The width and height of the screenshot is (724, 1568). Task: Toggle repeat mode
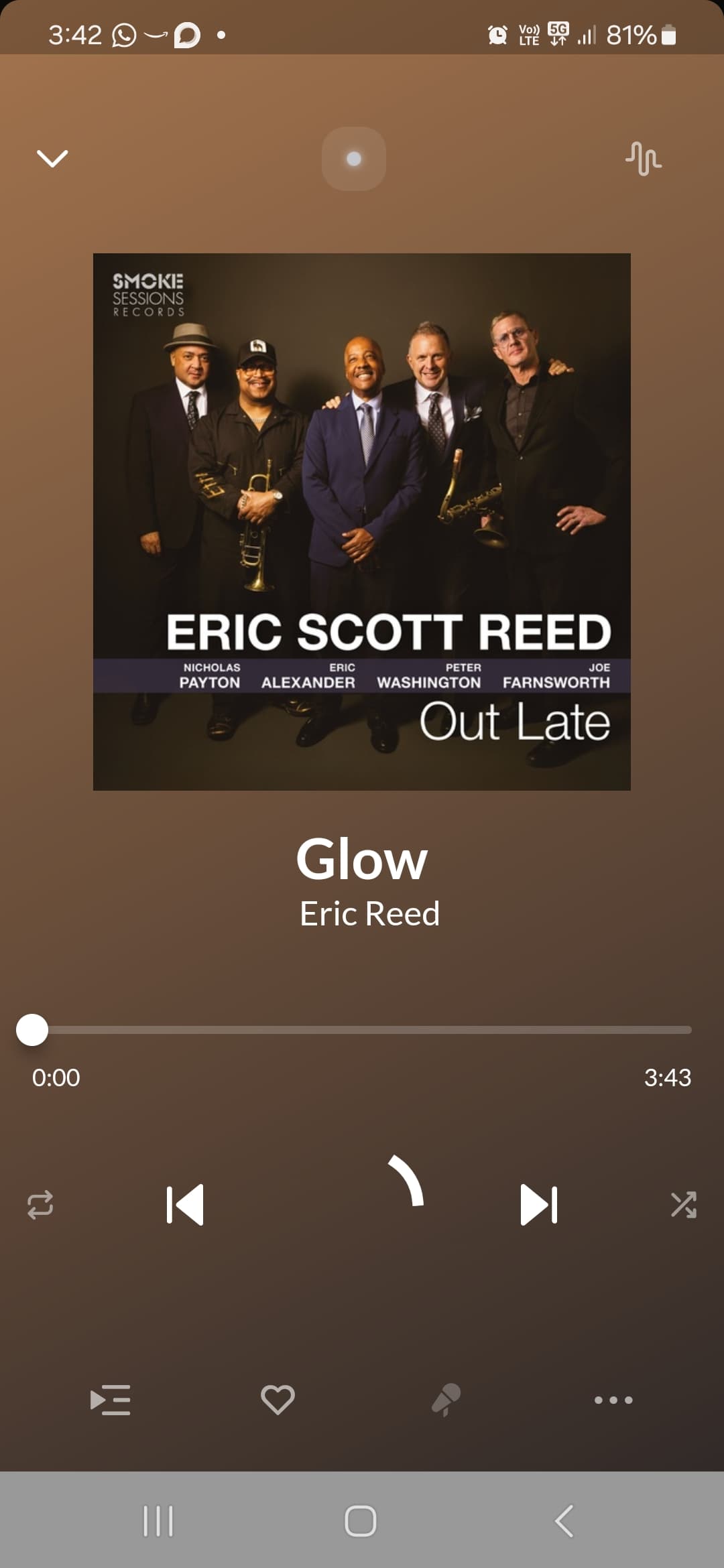40,1204
